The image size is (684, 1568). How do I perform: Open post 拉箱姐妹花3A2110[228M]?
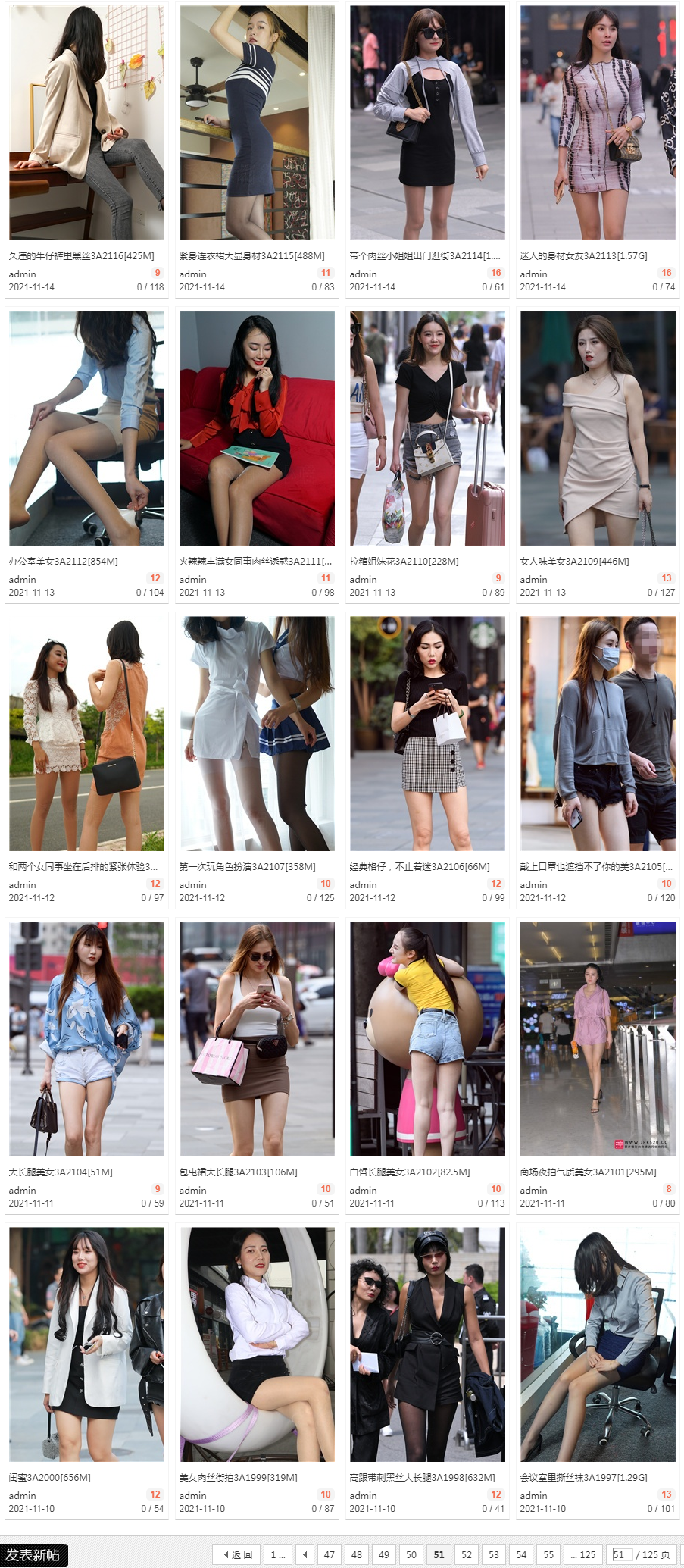[x=404, y=562]
